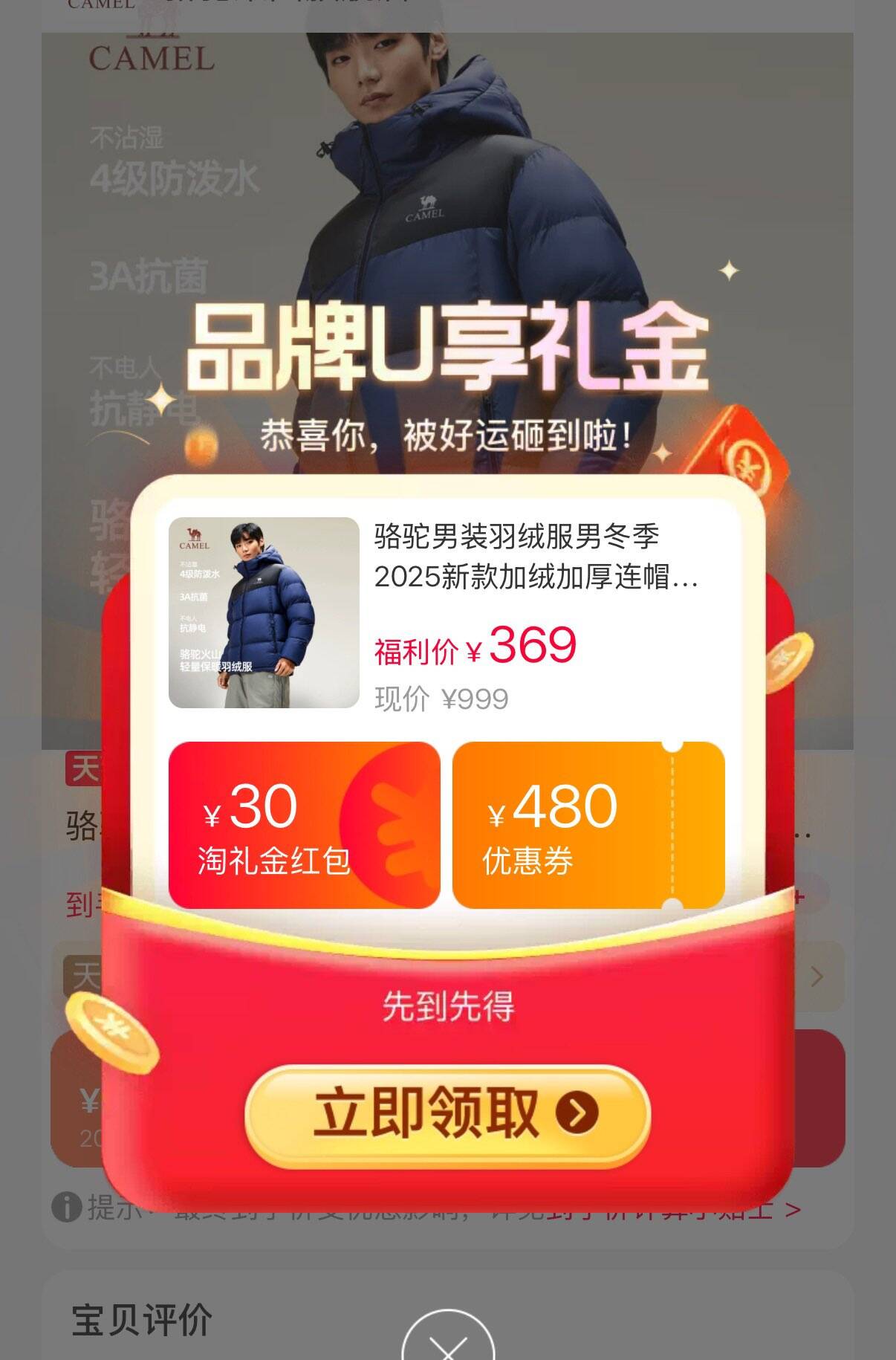This screenshot has height=1360, width=896.
Task: Tap the 立即领取 button to claim
Action: coord(447,1113)
